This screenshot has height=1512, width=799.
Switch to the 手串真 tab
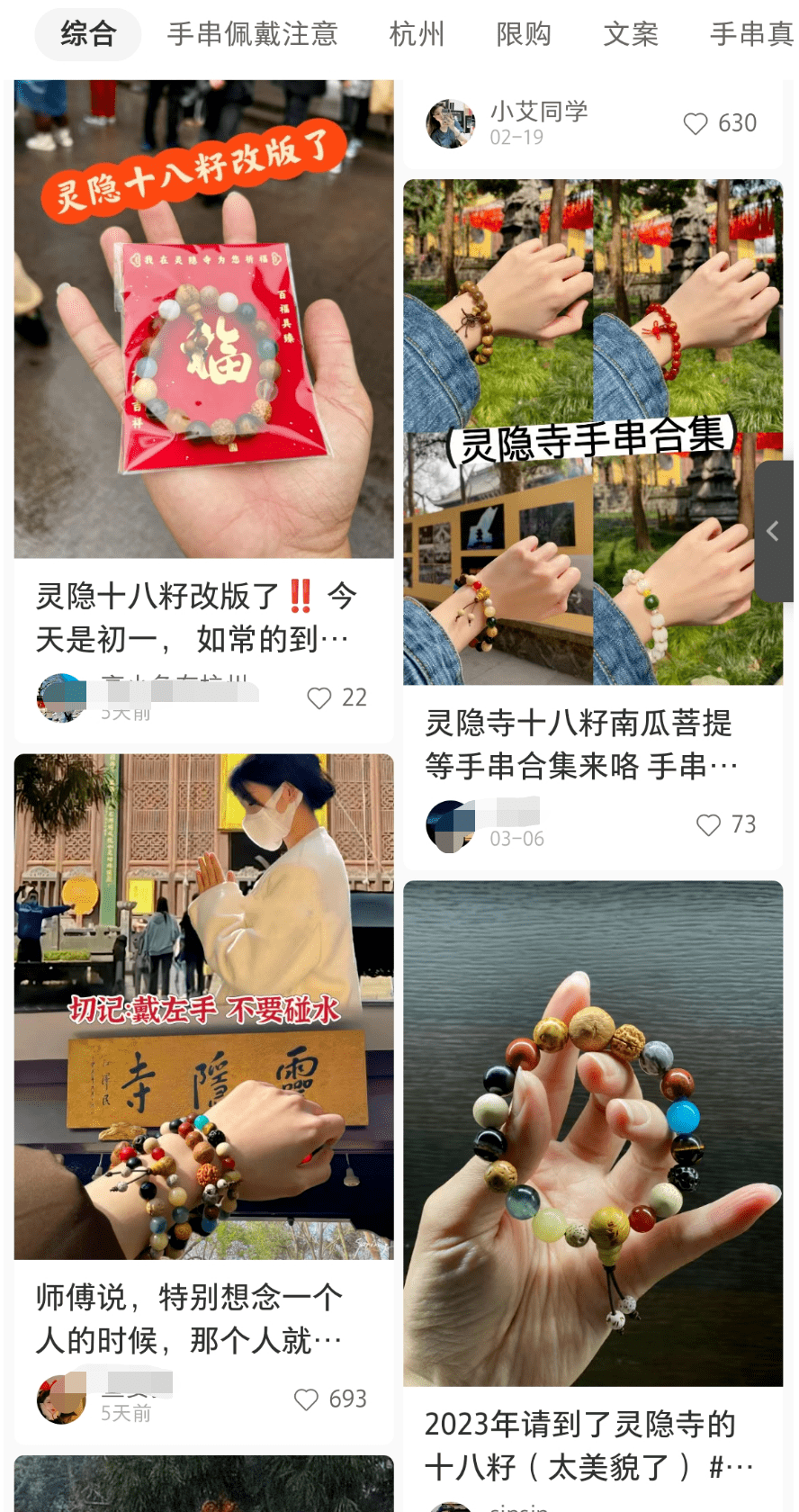751,34
